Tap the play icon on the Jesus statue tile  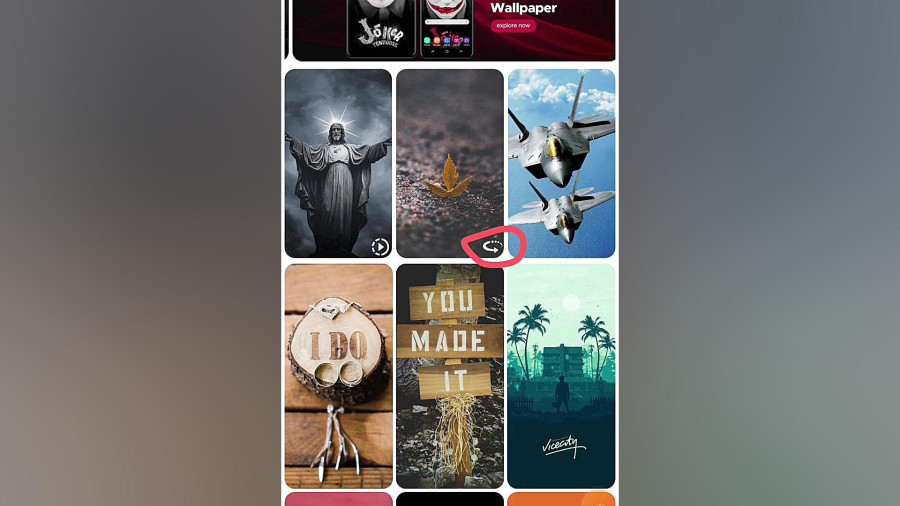coord(380,247)
